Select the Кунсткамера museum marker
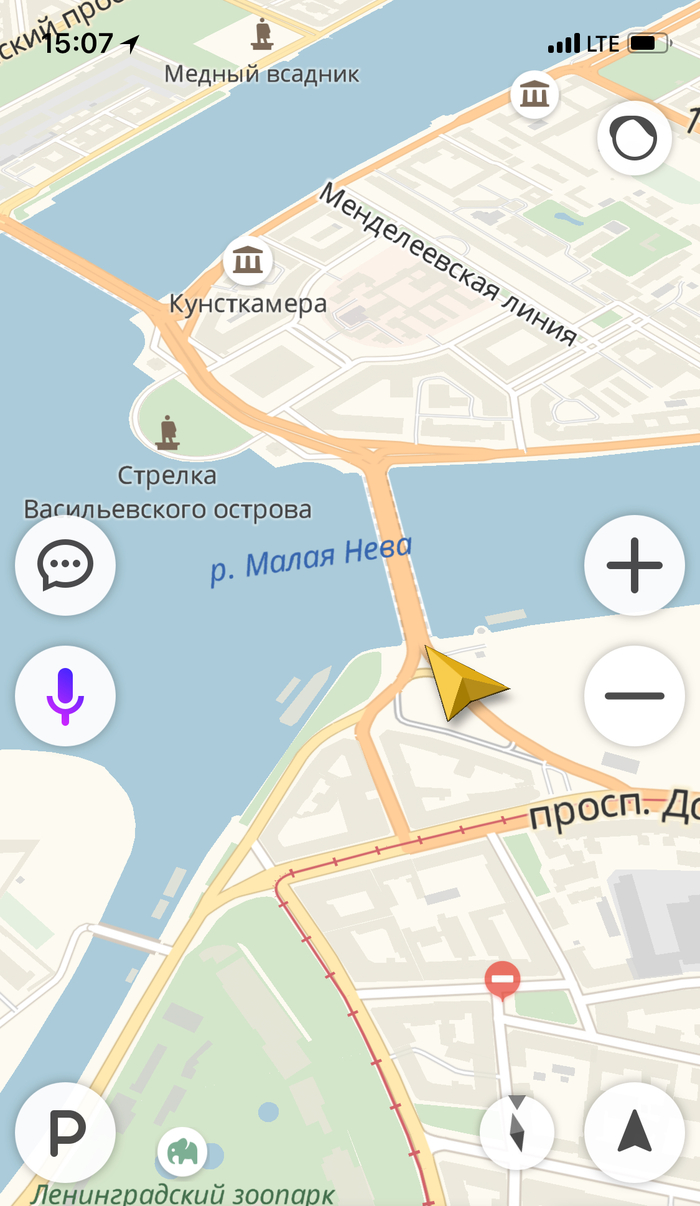The image size is (700, 1206). pyautogui.click(x=247, y=262)
